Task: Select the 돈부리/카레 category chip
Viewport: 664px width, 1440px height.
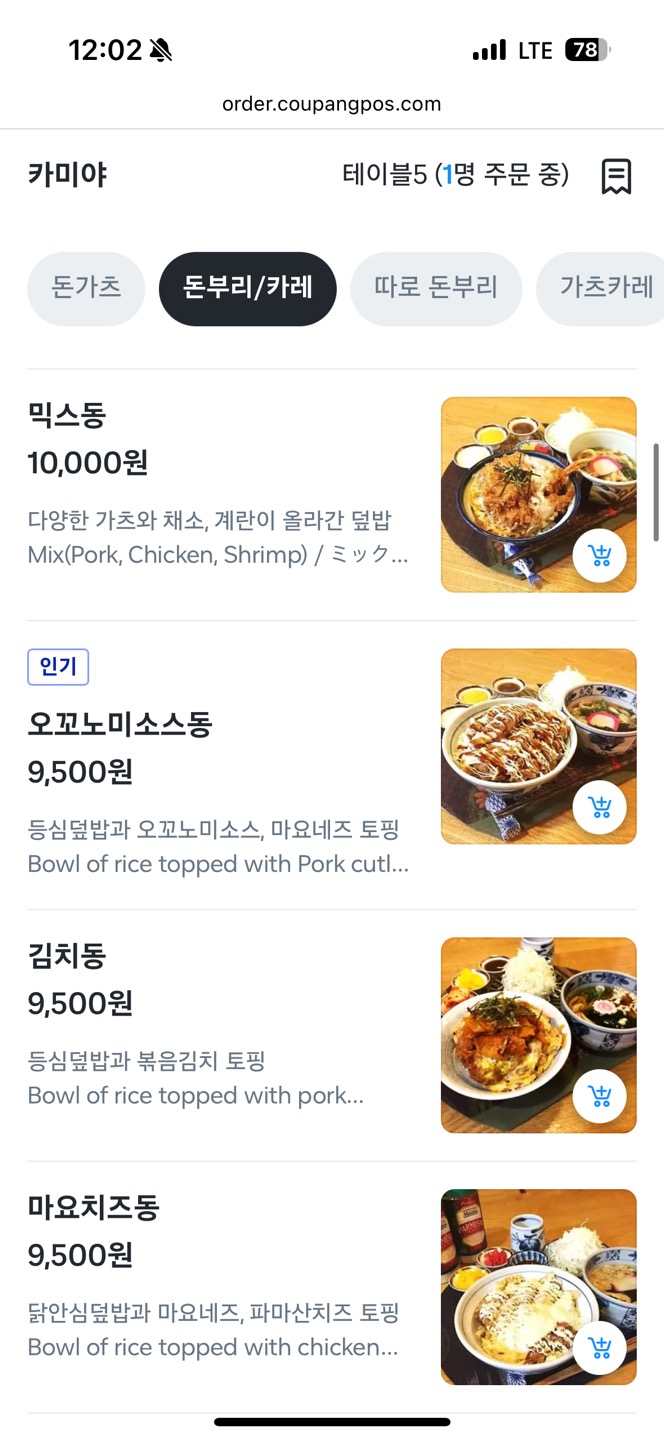Action: [x=247, y=289]
